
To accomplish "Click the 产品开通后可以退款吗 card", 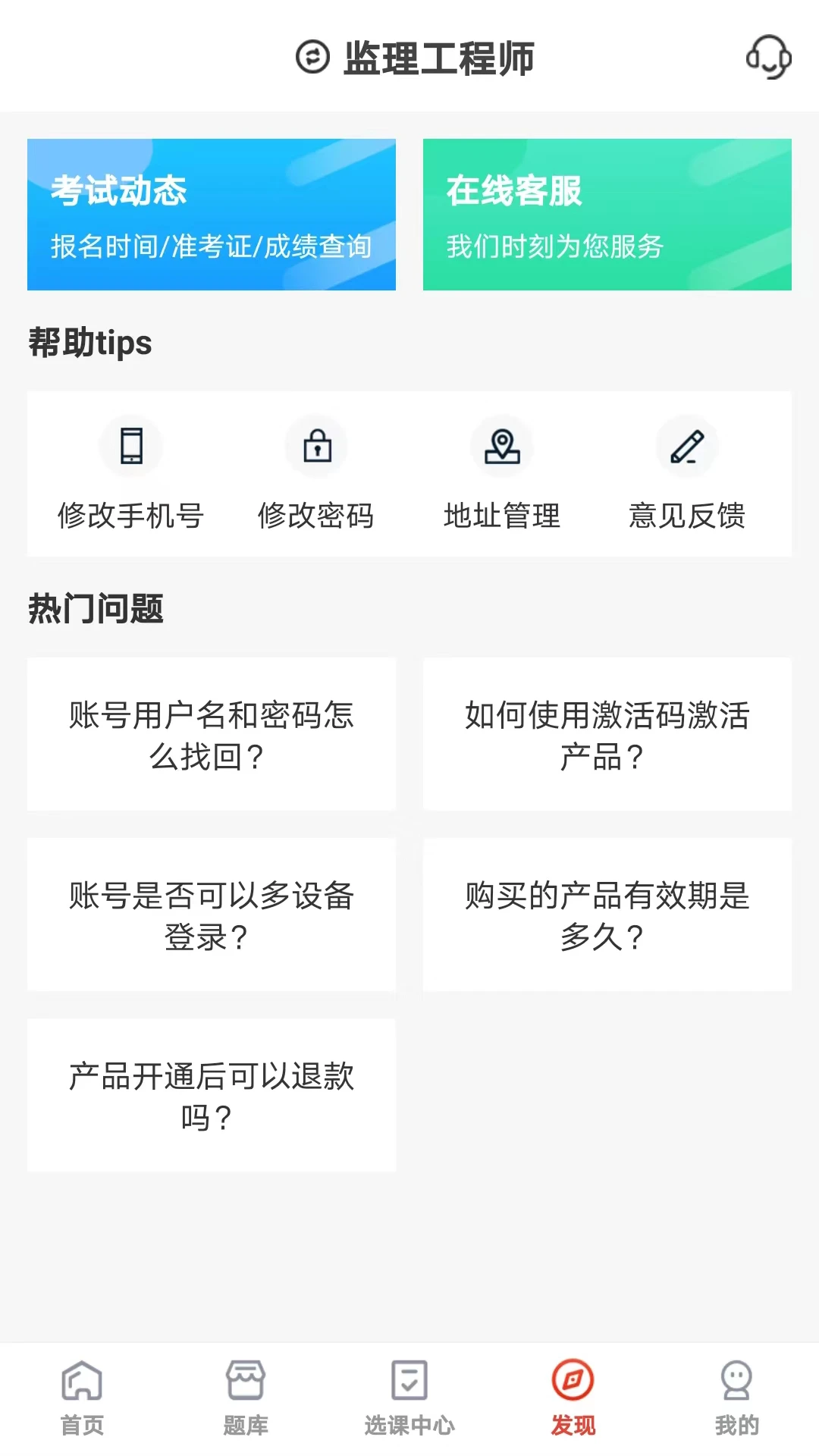I will (x=211, y=1094).
